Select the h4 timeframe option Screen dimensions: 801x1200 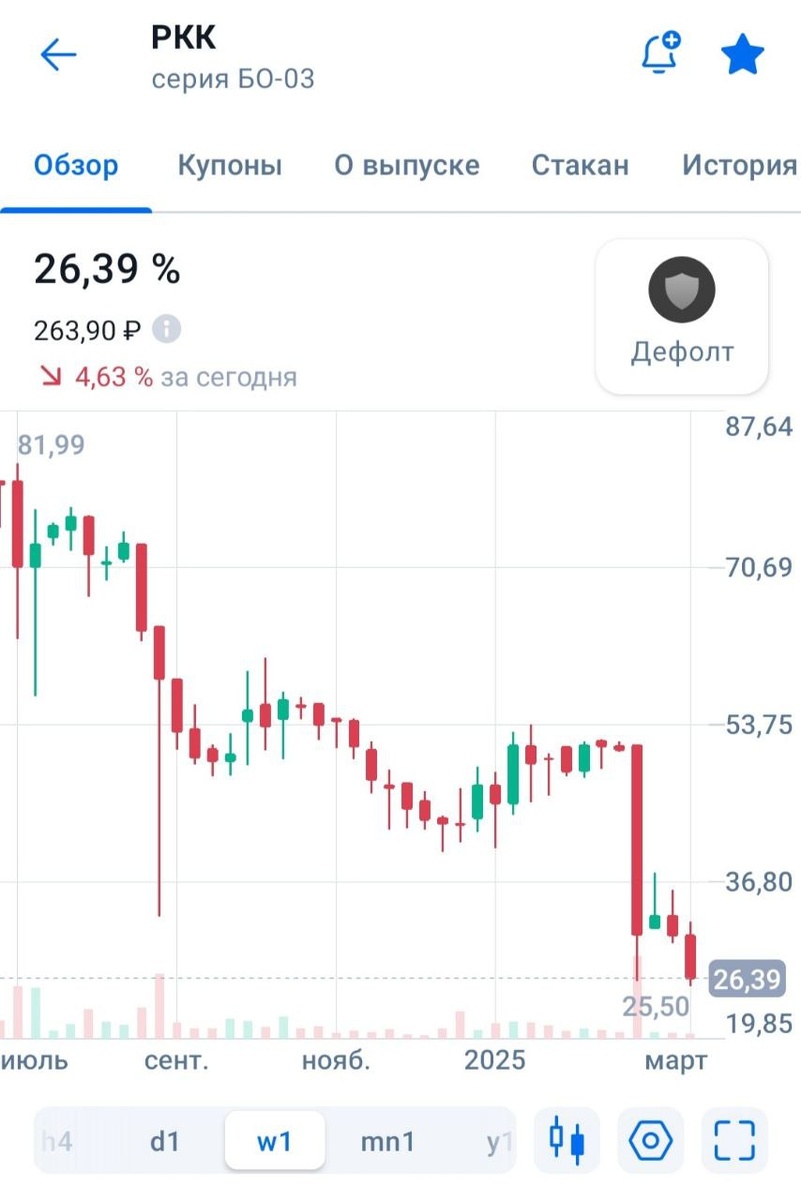point(57,1141)
